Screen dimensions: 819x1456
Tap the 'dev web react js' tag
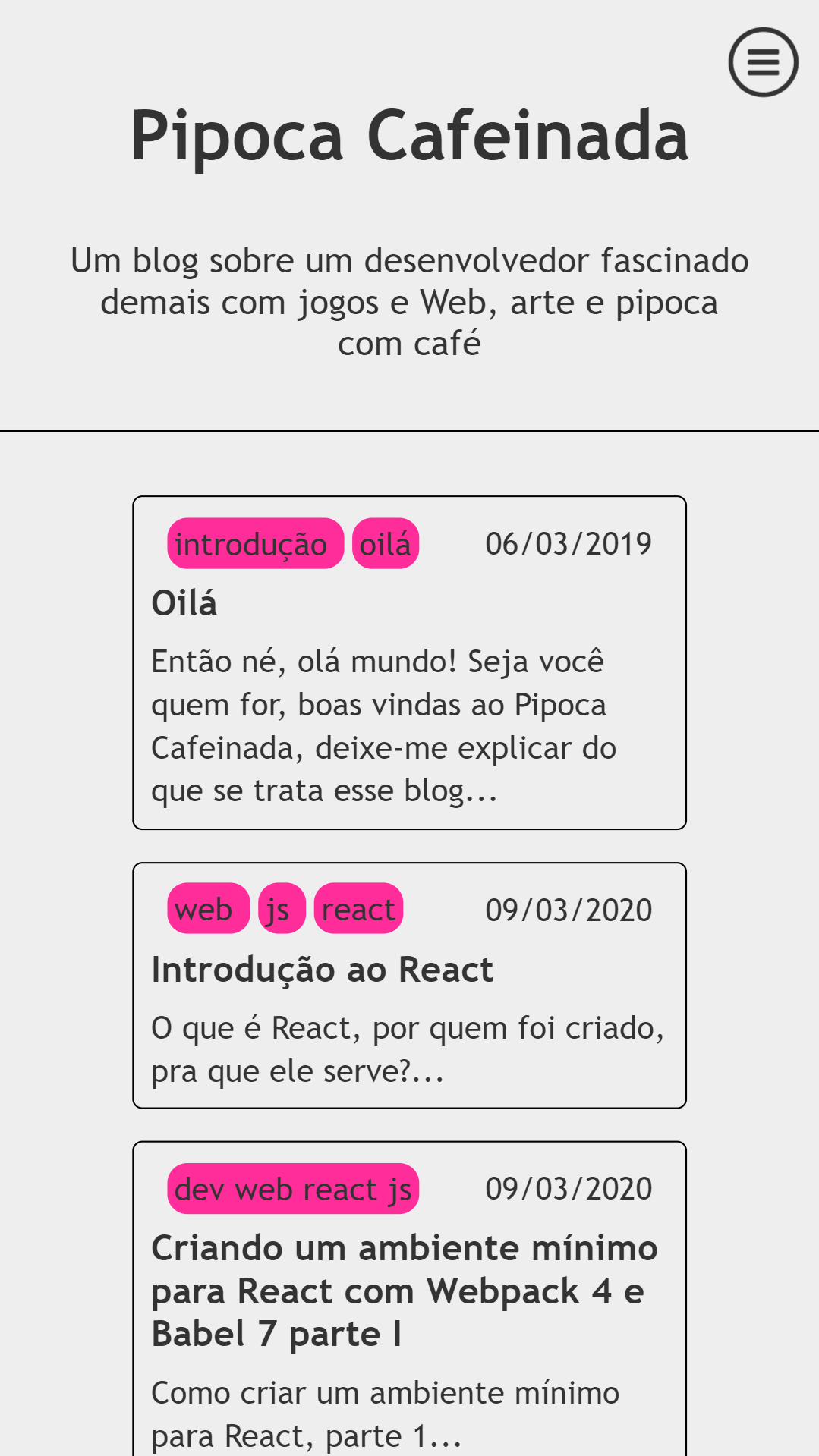293,1189
